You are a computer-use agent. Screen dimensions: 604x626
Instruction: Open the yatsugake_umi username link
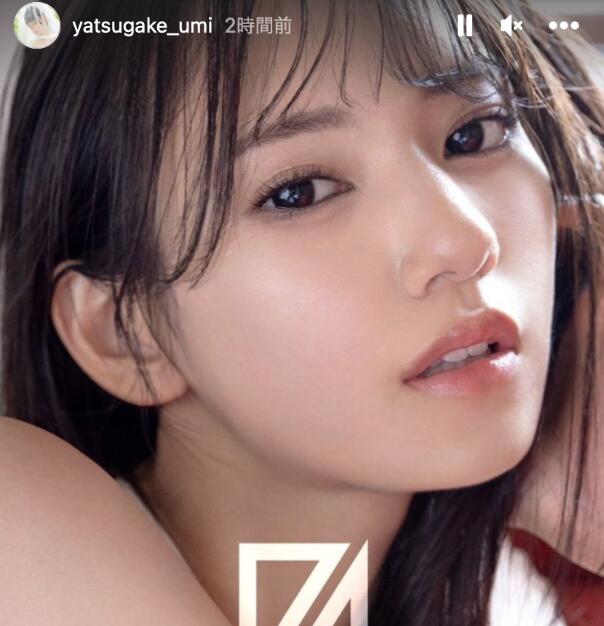click(x=142, y=26)
